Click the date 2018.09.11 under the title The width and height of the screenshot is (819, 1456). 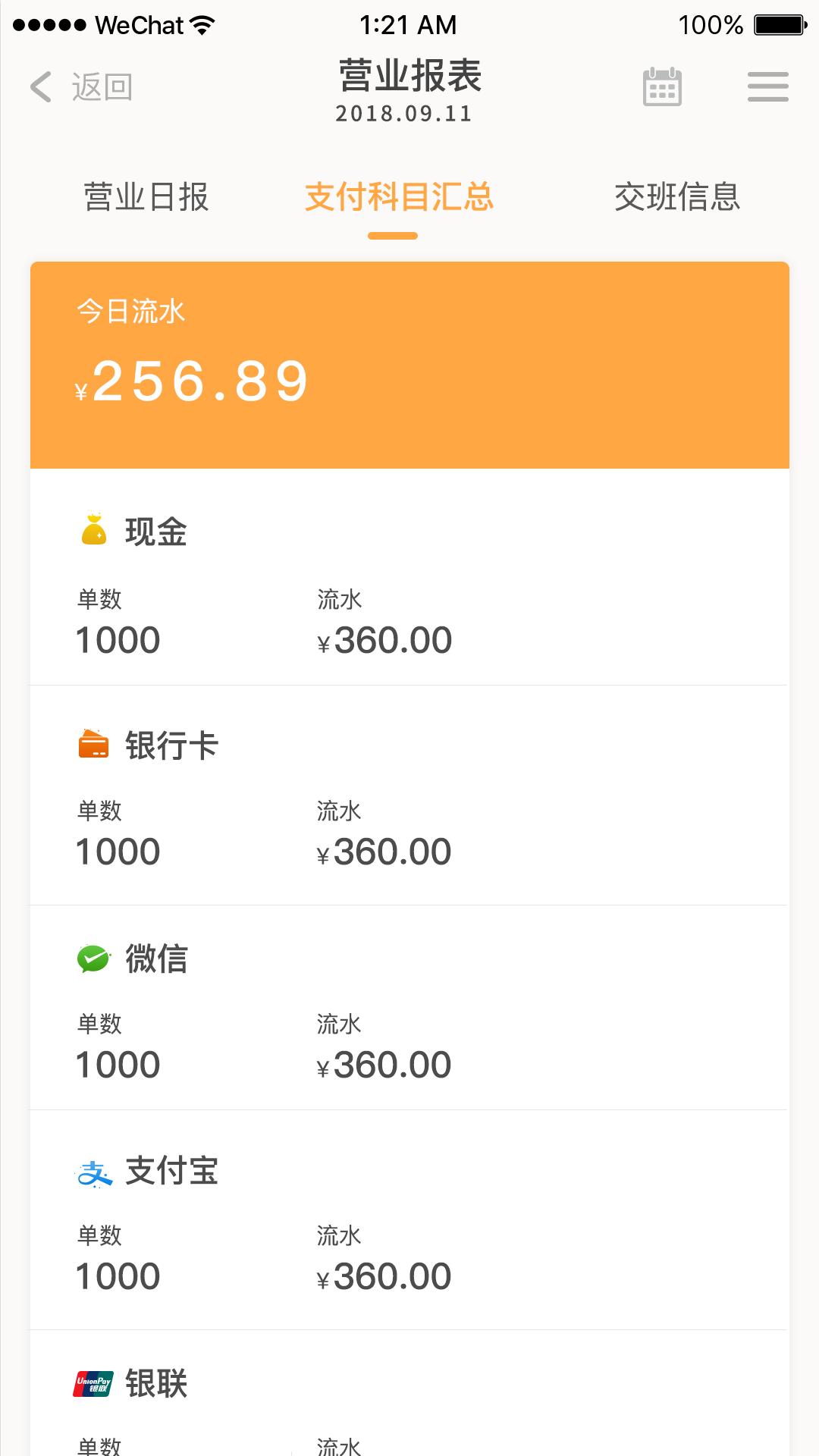click(x=403, y=114)
